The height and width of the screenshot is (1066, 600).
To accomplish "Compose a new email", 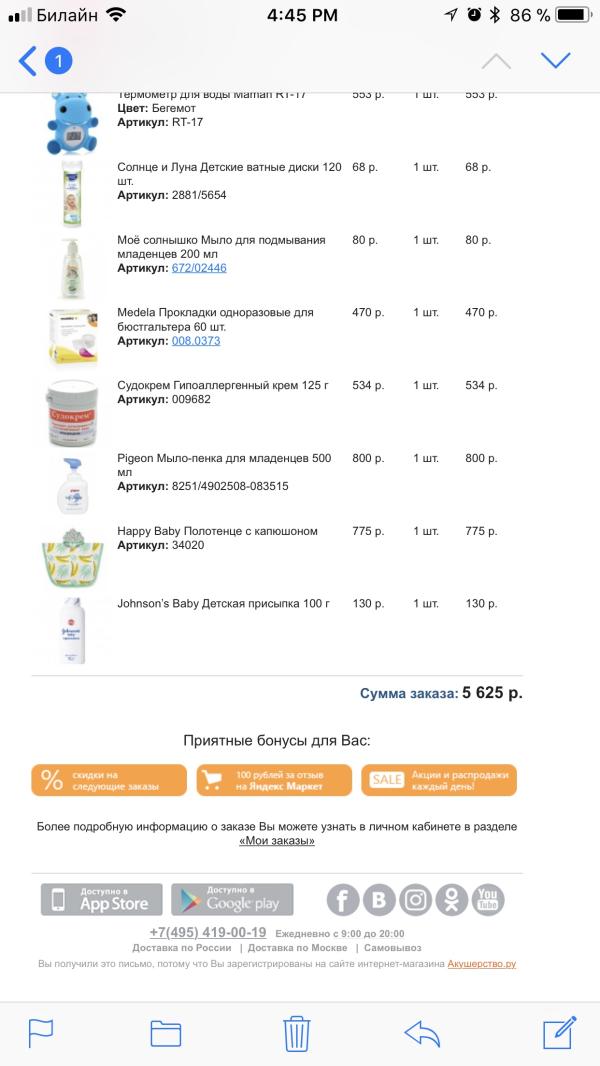I will pos(560,1033).
